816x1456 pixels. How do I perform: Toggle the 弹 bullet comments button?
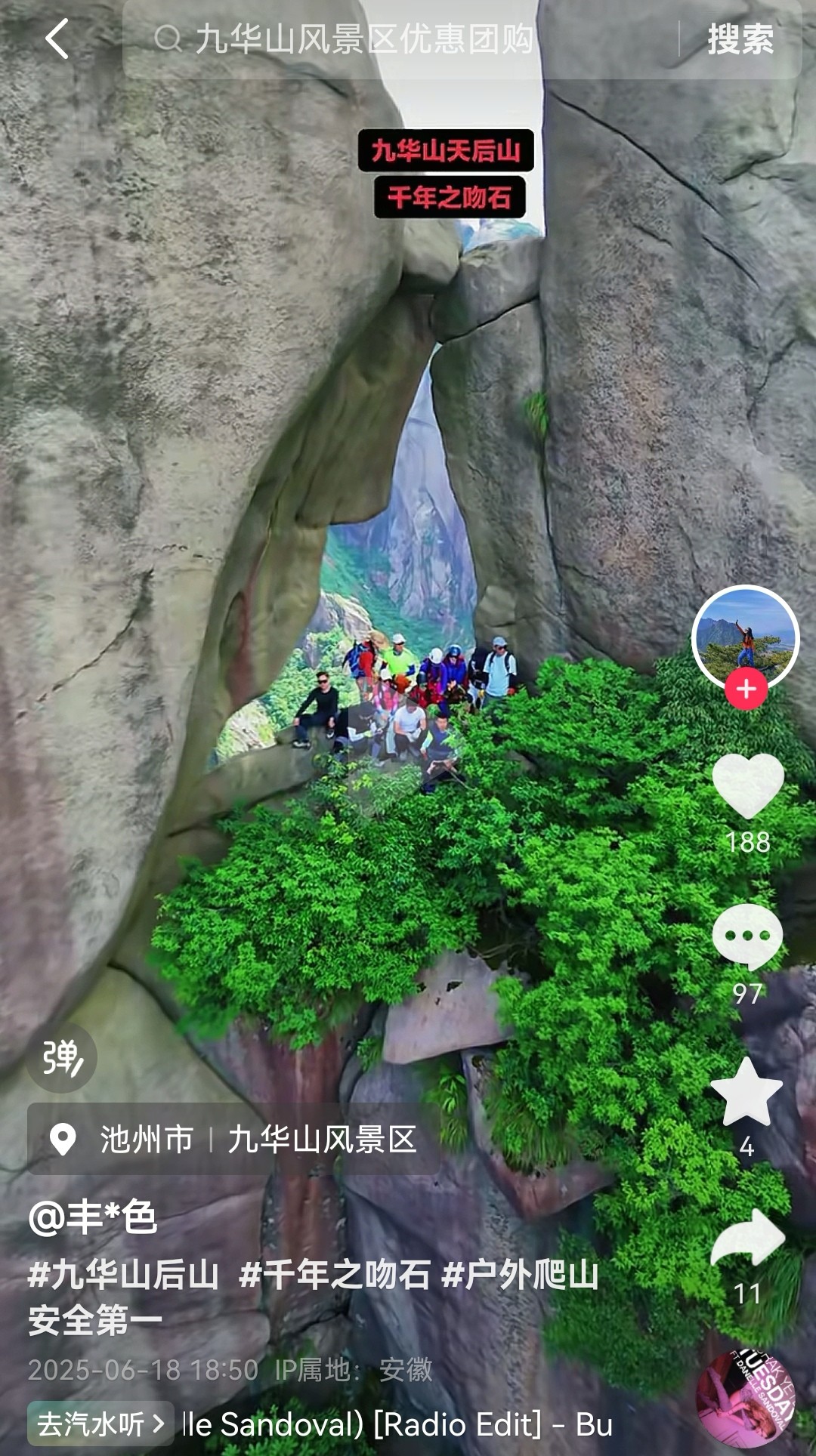[x=62, y=1058]
